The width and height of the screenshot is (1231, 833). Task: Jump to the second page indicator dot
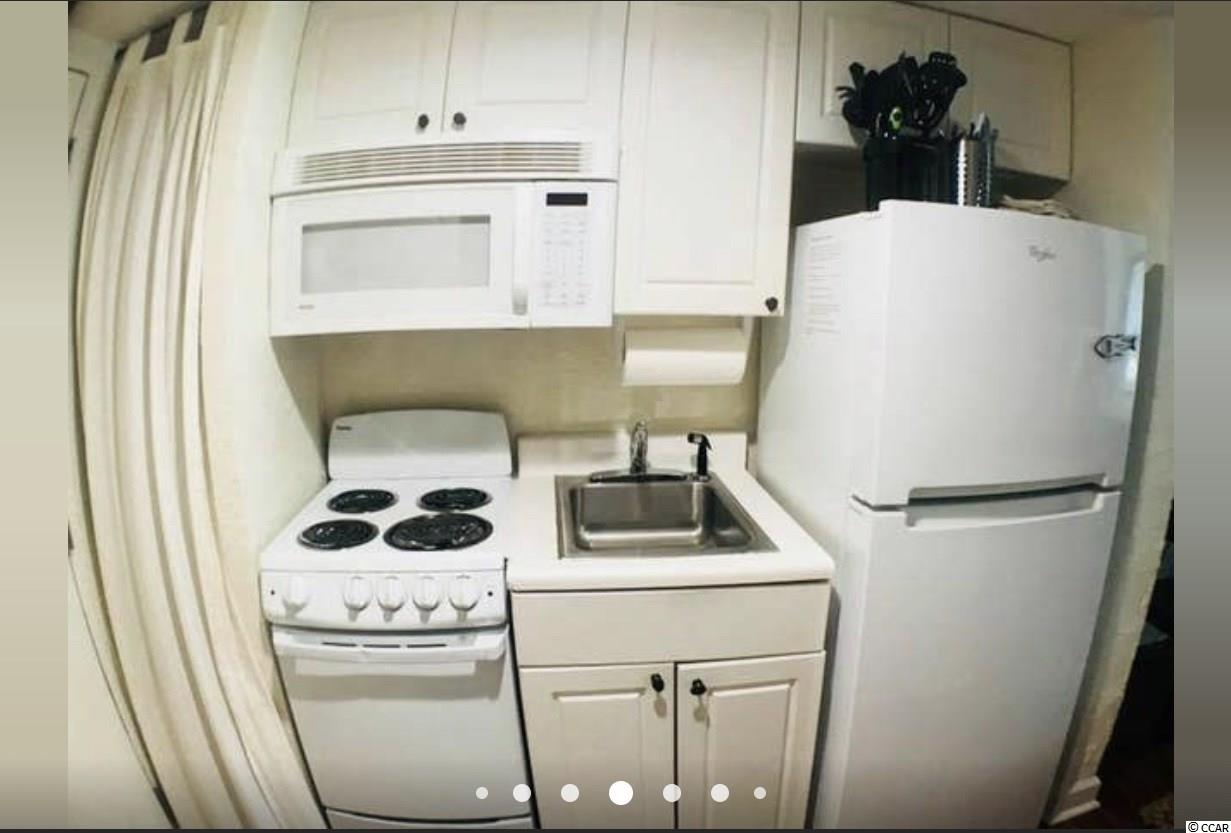coord(522,793)
